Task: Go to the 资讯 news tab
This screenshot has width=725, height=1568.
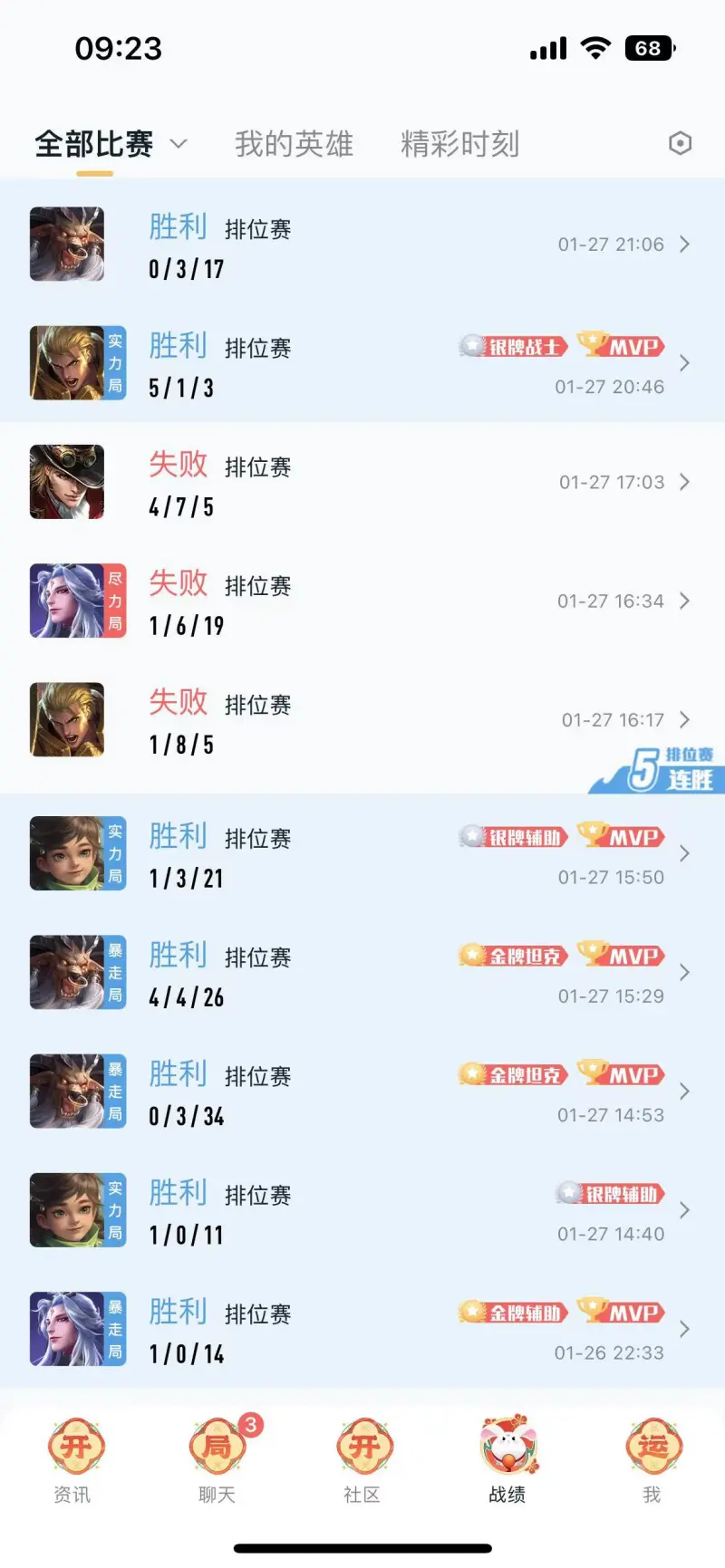Action: 73,1460
